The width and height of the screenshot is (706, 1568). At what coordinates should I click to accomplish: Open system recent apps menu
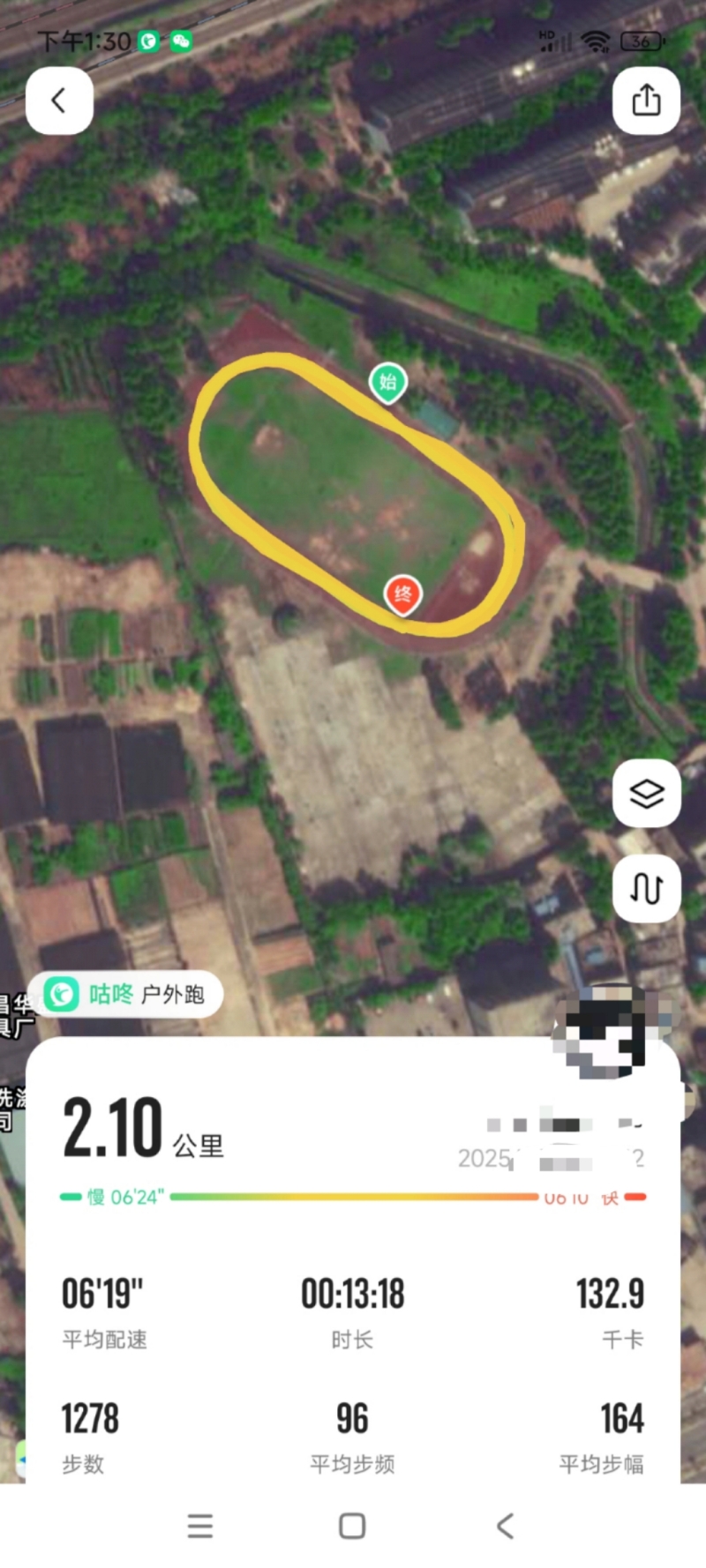coord(200,1526)
